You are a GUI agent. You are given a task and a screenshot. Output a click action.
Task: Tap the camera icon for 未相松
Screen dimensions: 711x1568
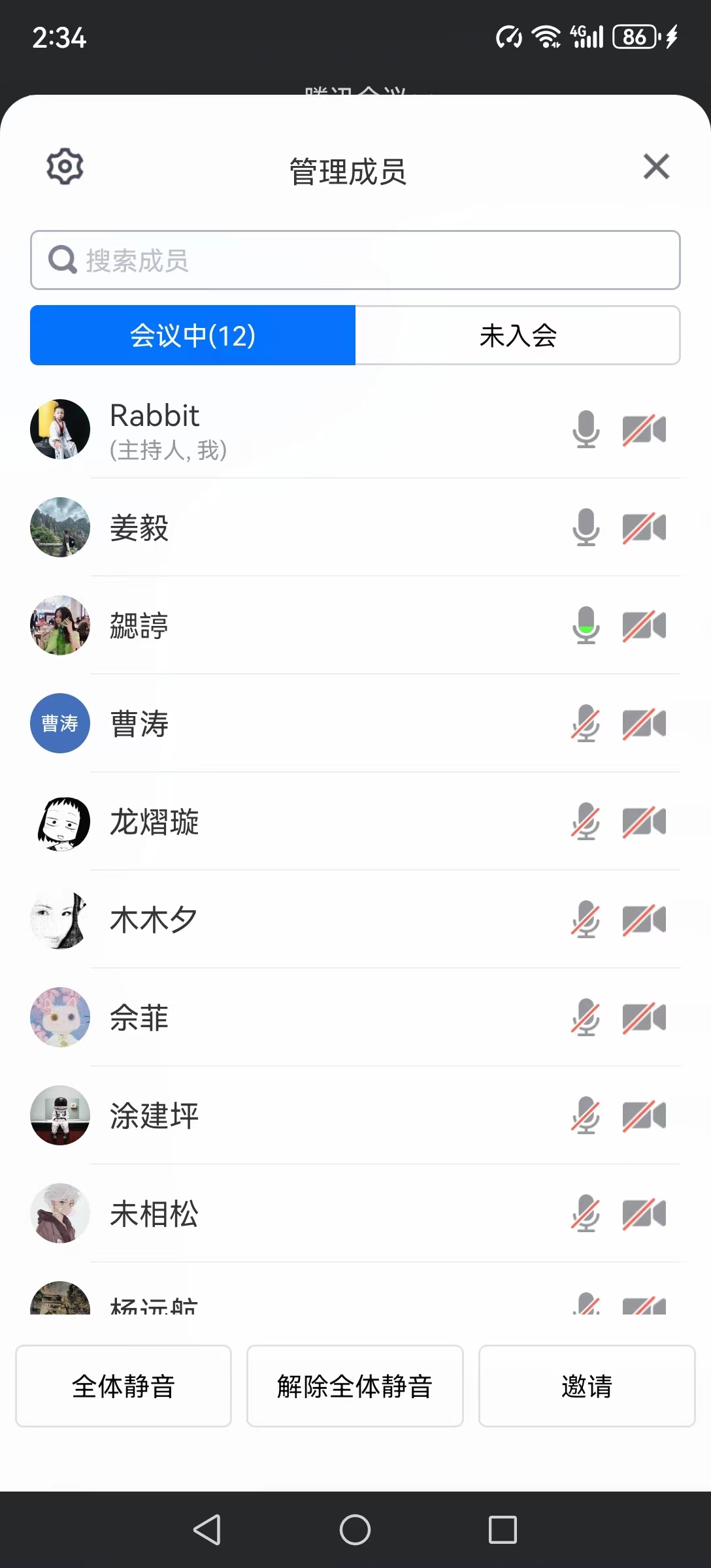644,1214
